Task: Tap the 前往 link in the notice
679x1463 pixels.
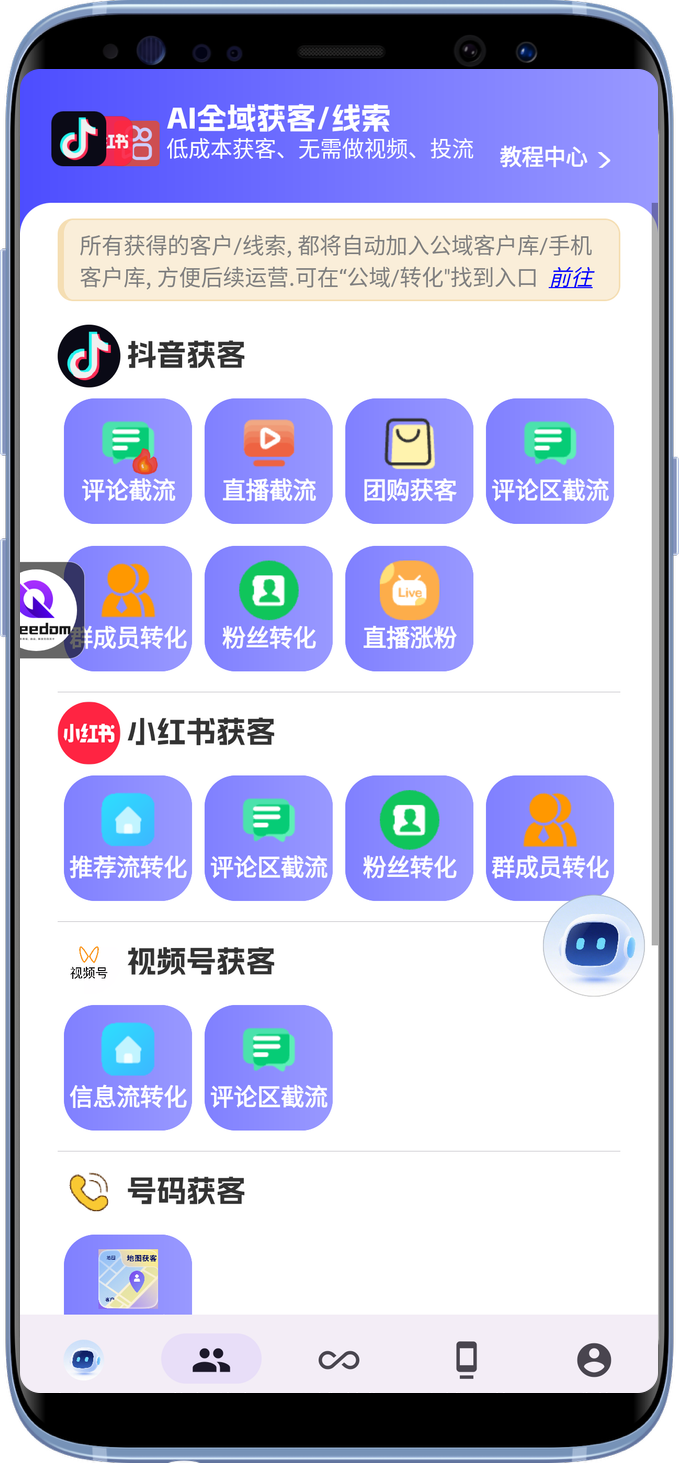Action: [x=571, y=278]
